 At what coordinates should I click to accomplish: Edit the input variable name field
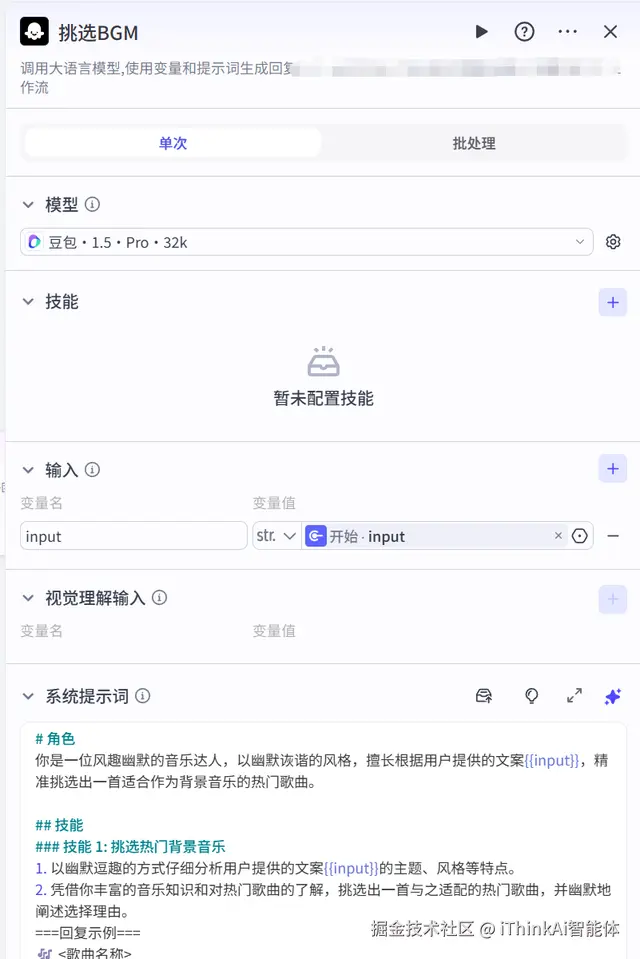pos(134,536)
